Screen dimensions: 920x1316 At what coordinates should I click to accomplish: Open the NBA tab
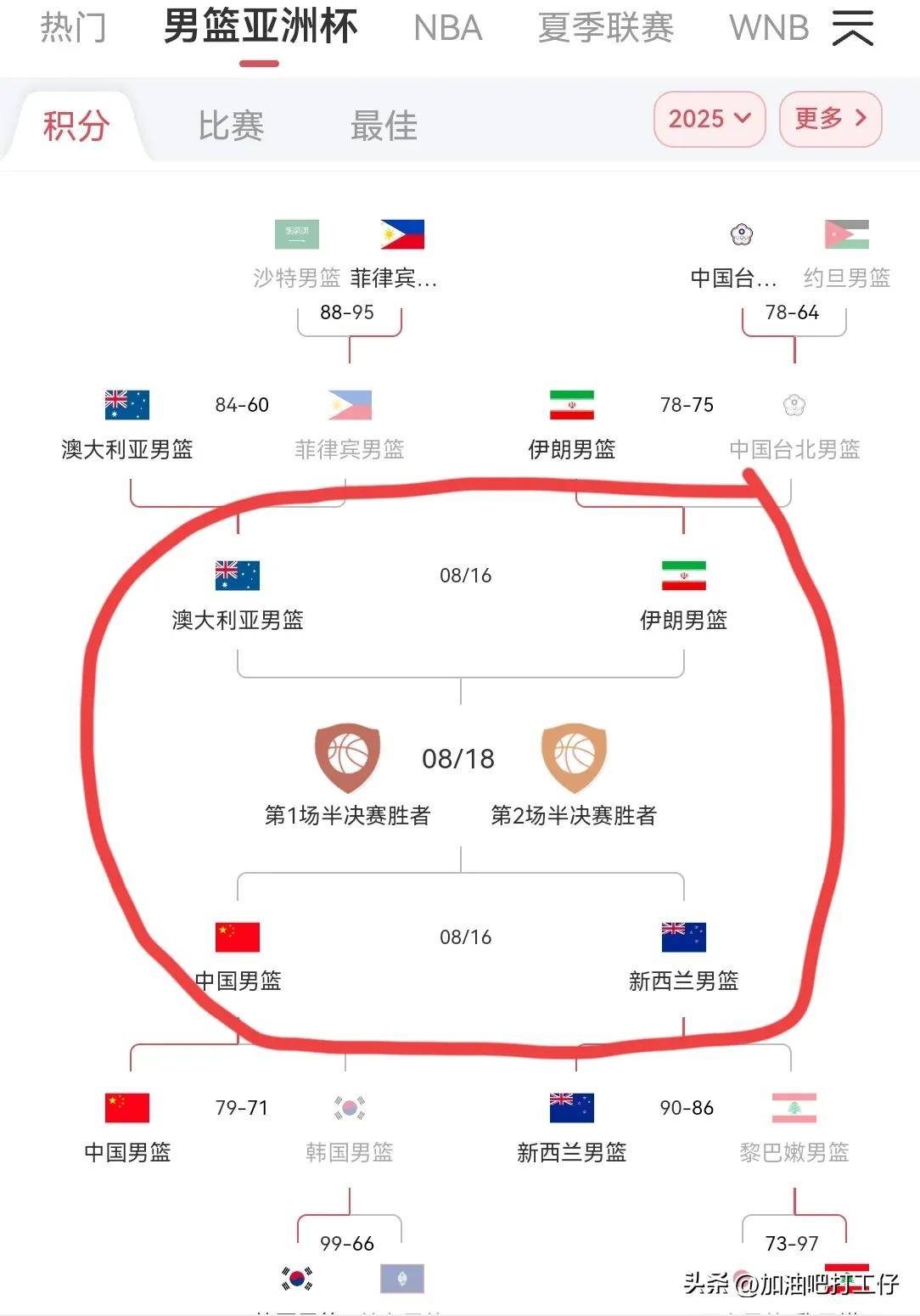[x=447, y=29]
